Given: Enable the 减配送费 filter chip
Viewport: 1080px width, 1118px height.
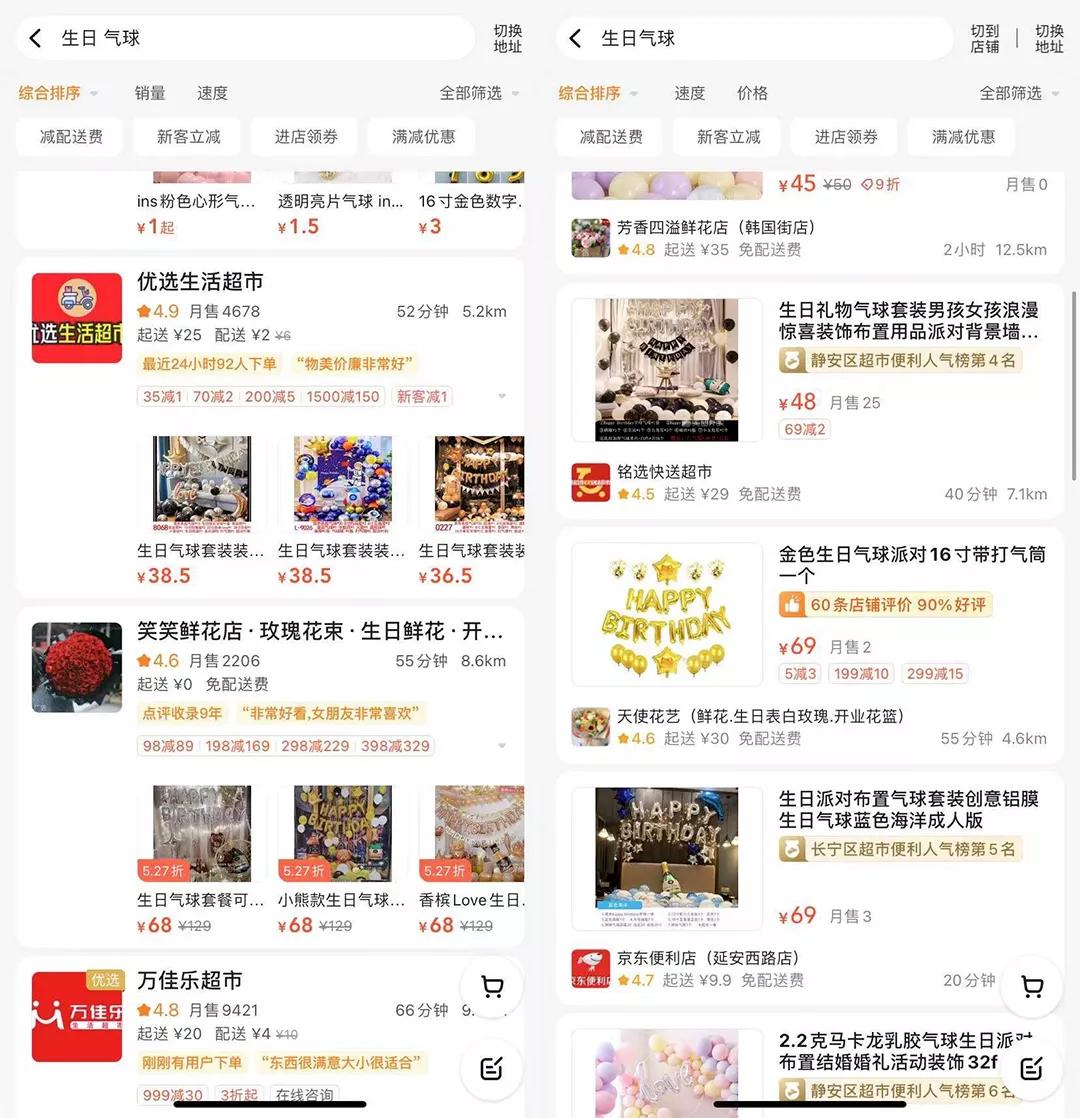Looking at the screenshot, I should (x=69, y=137).
